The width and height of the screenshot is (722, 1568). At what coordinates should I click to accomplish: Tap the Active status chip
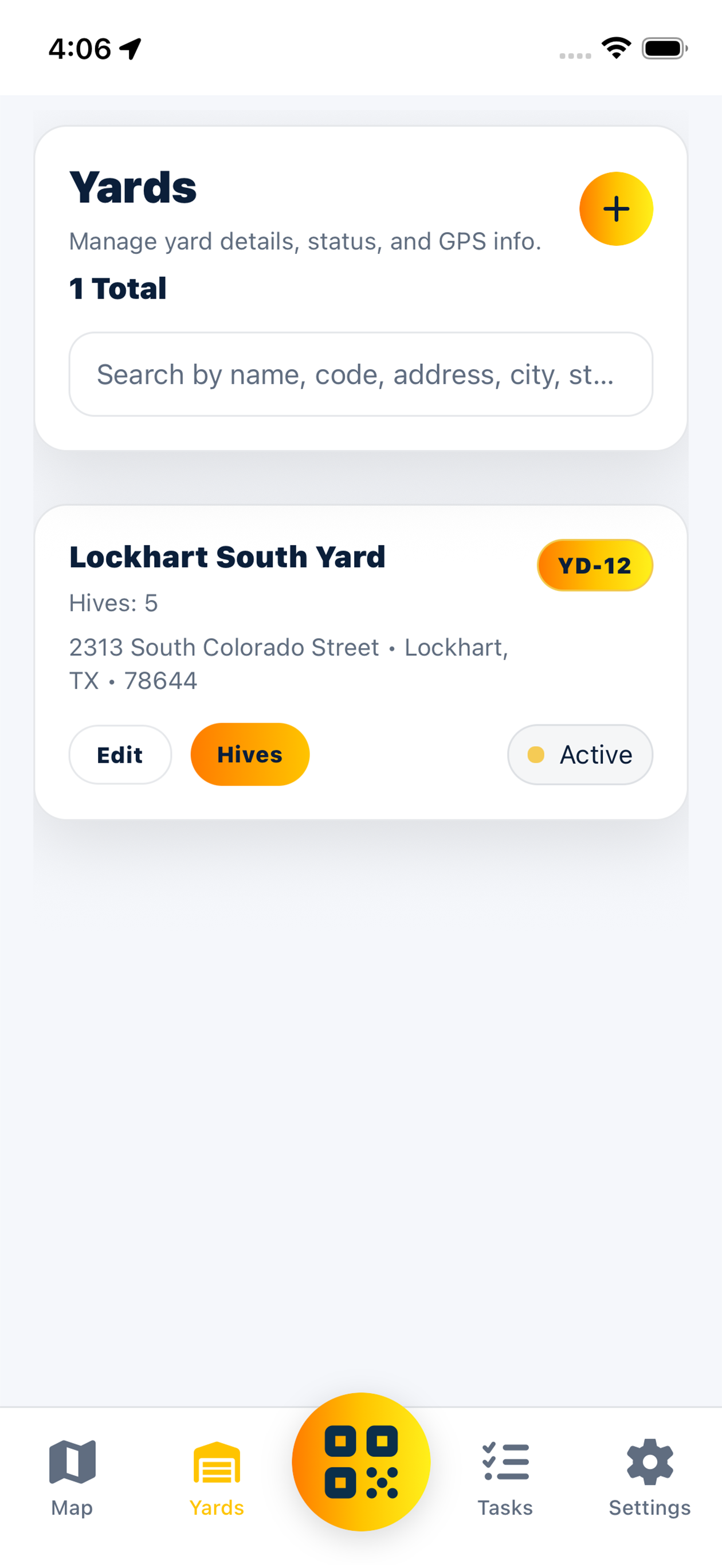(580, 754)
